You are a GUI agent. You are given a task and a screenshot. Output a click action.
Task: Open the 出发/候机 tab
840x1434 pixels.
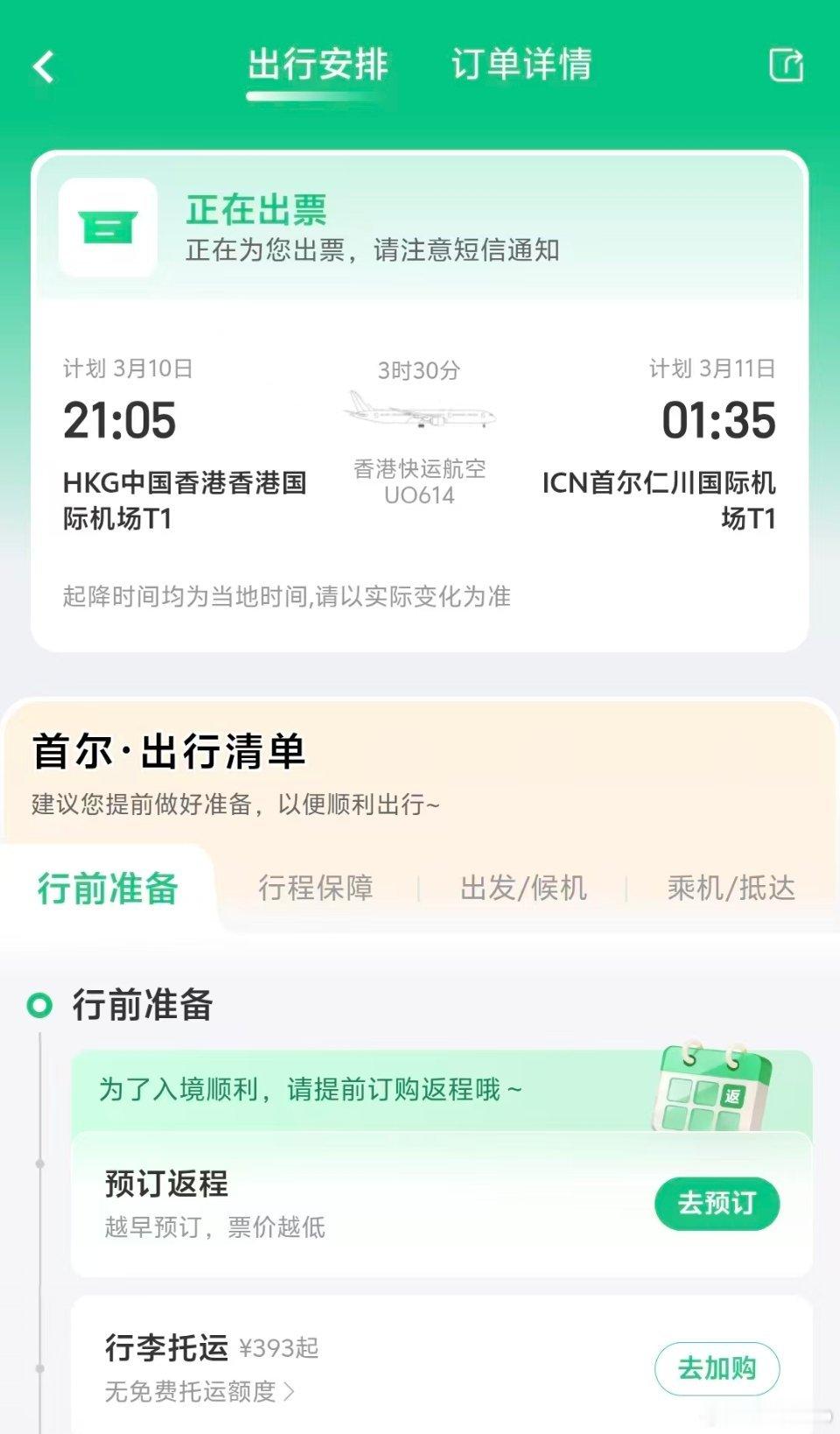[522, 889]
